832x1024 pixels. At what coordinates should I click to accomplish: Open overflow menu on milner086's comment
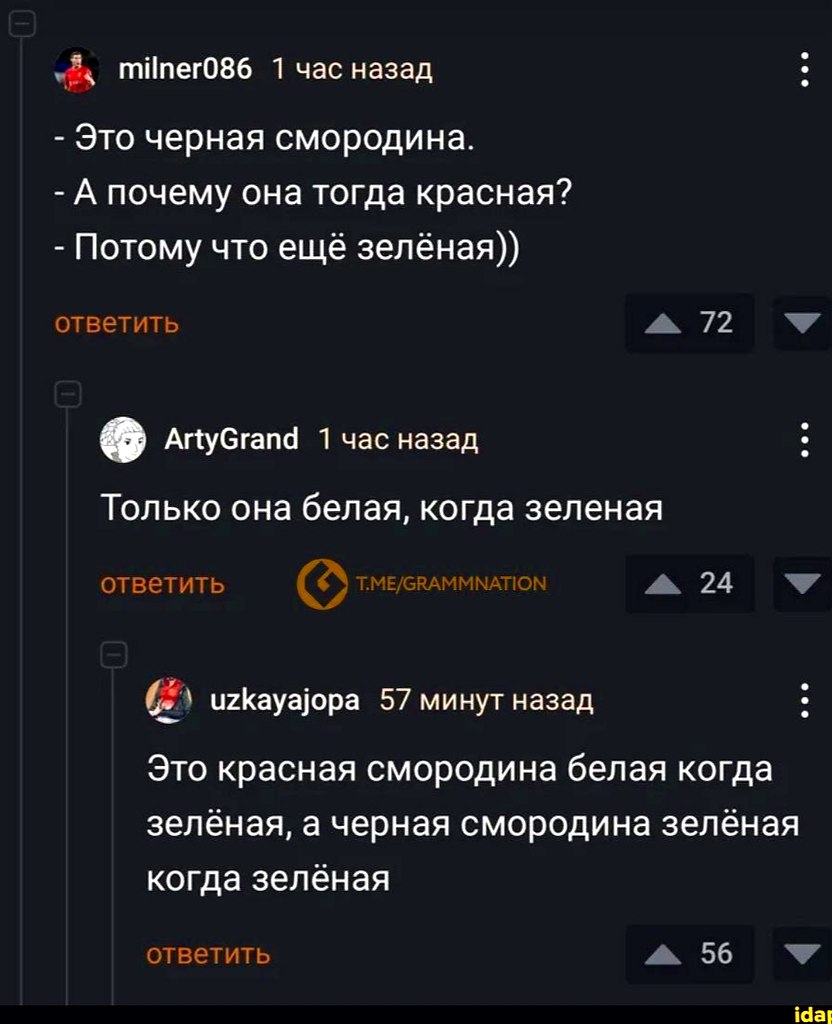[806, 71]
